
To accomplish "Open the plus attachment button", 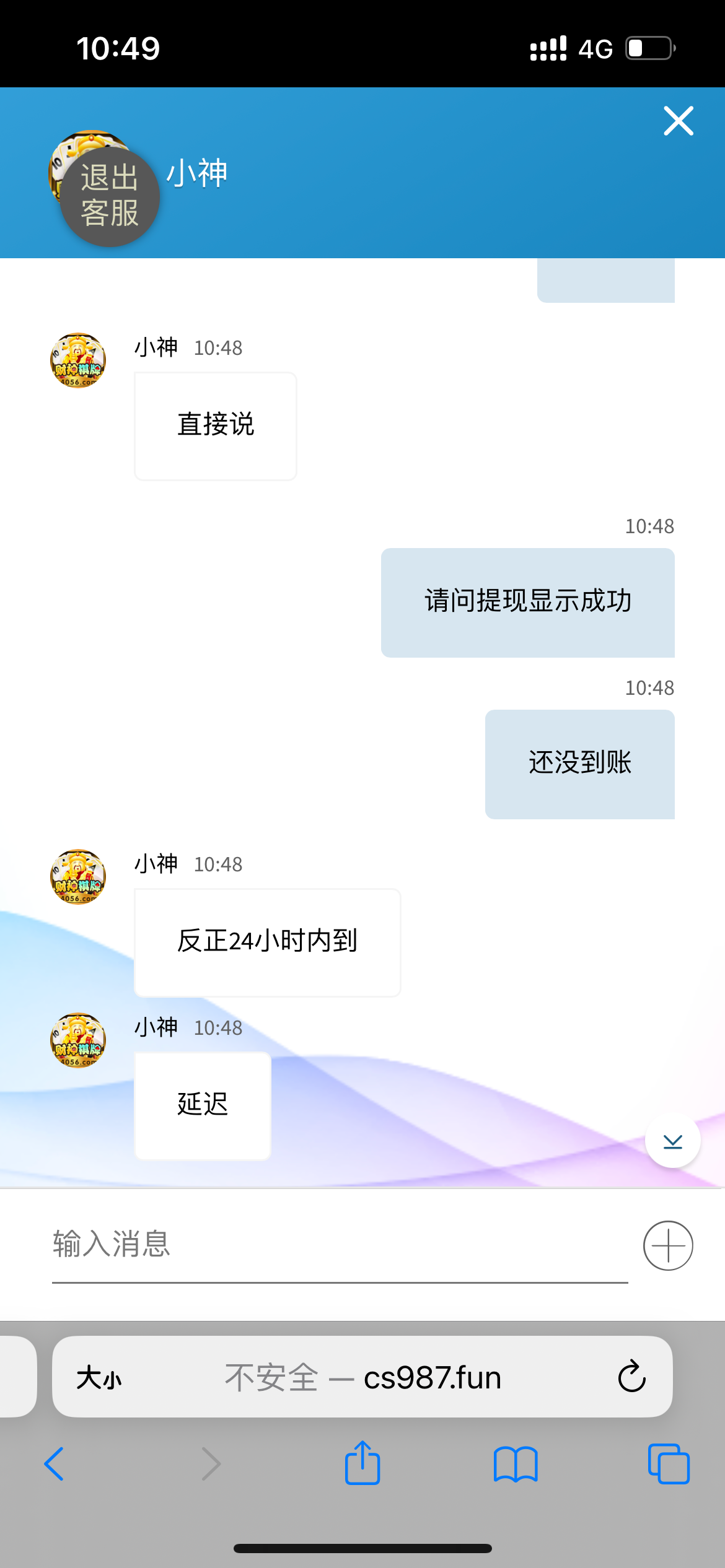I will [x=668, y=1245].
